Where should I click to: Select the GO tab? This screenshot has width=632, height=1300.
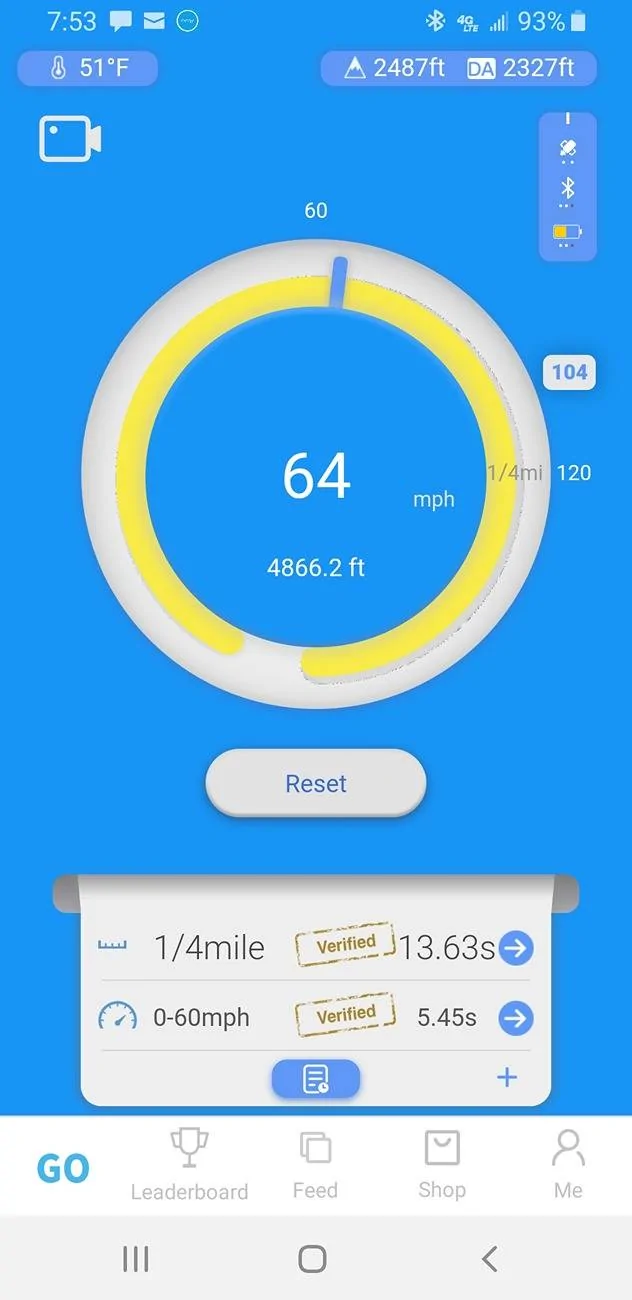point(63,1168)
